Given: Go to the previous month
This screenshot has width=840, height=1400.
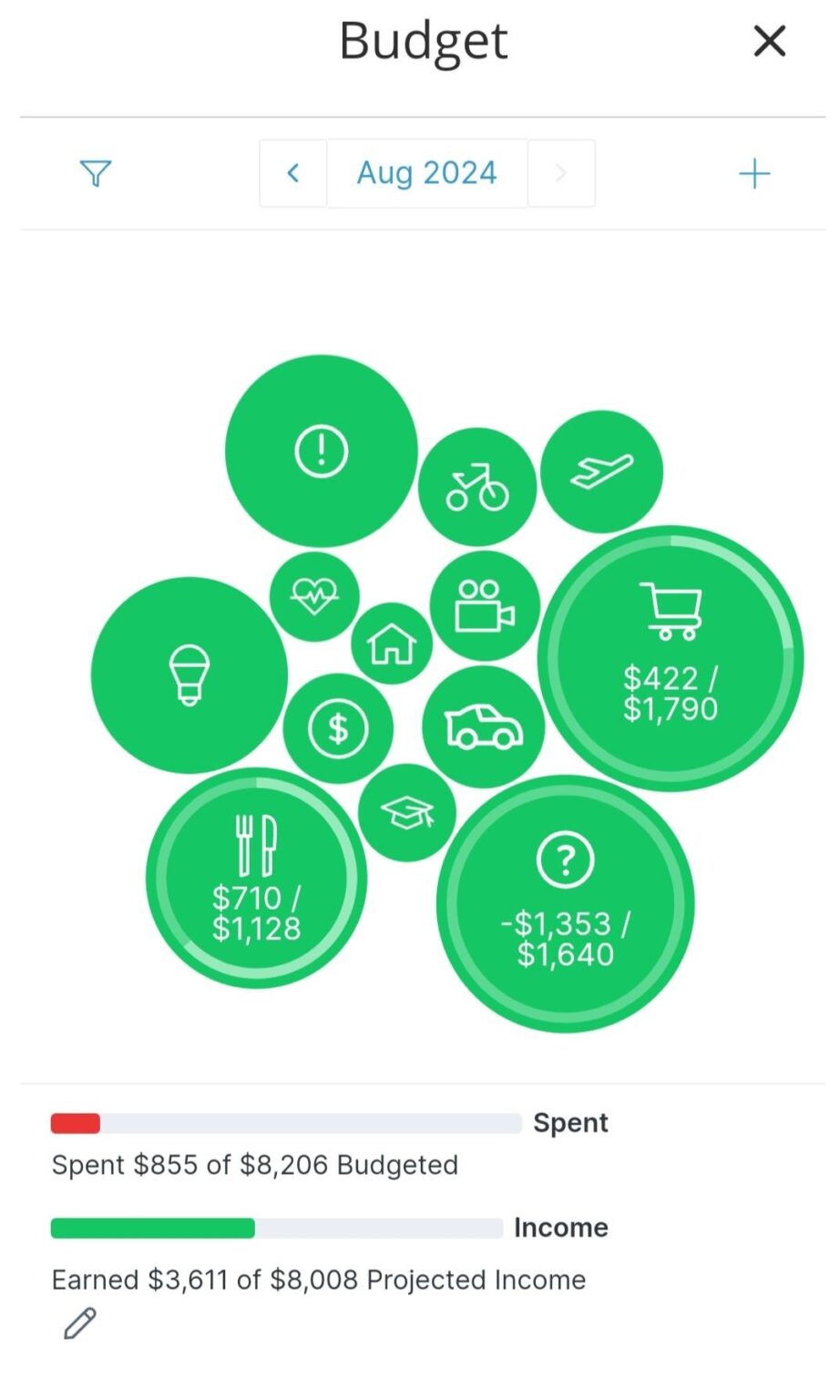Looking at the screenshot, I should pos(293,173).
